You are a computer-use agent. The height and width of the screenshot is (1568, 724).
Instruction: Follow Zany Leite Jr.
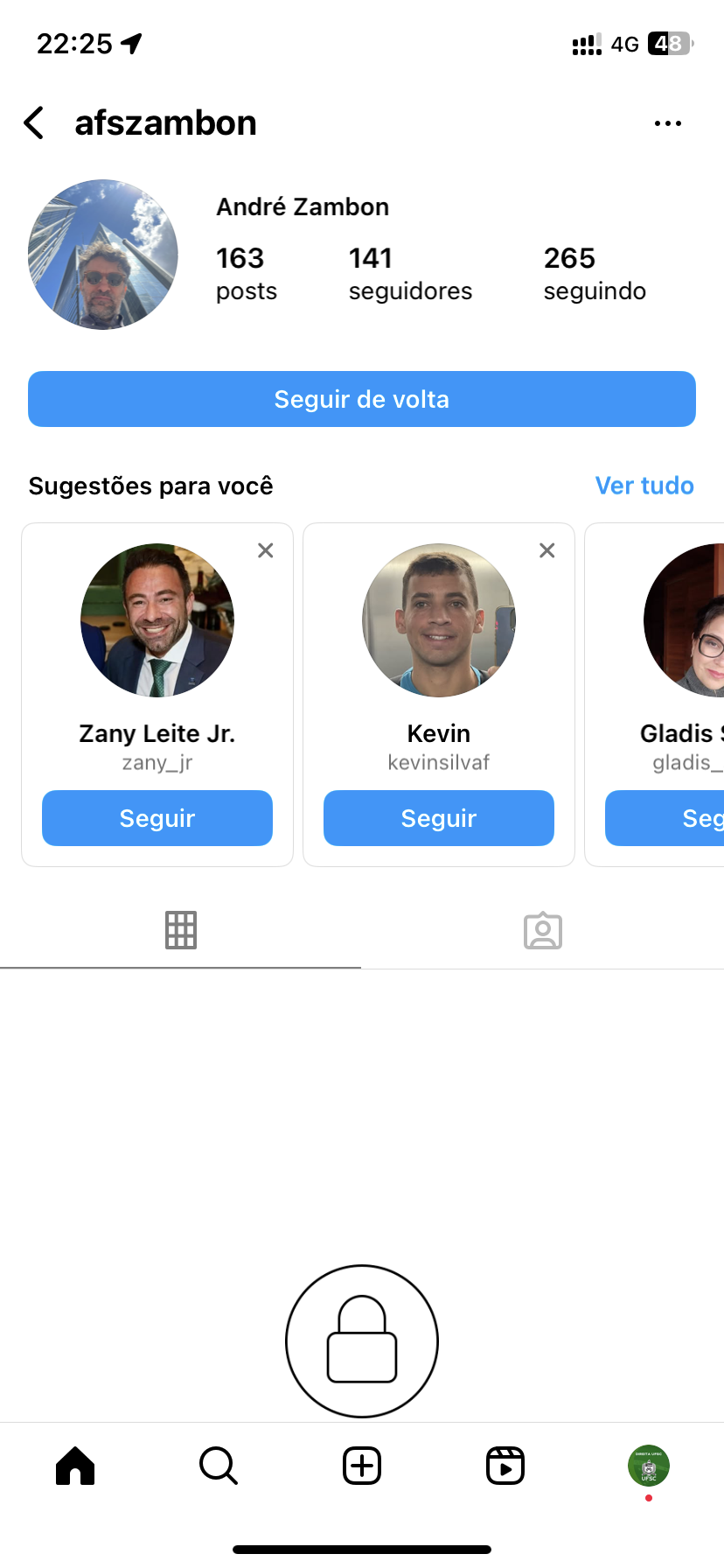157,818
